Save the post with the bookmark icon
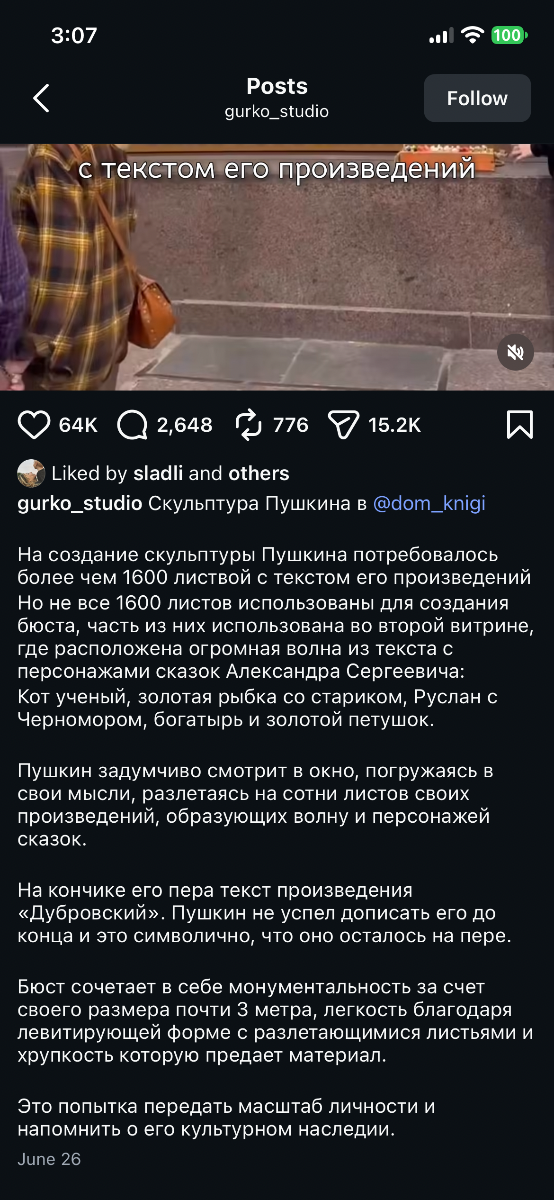The image size is (554, 1200). 520,425
